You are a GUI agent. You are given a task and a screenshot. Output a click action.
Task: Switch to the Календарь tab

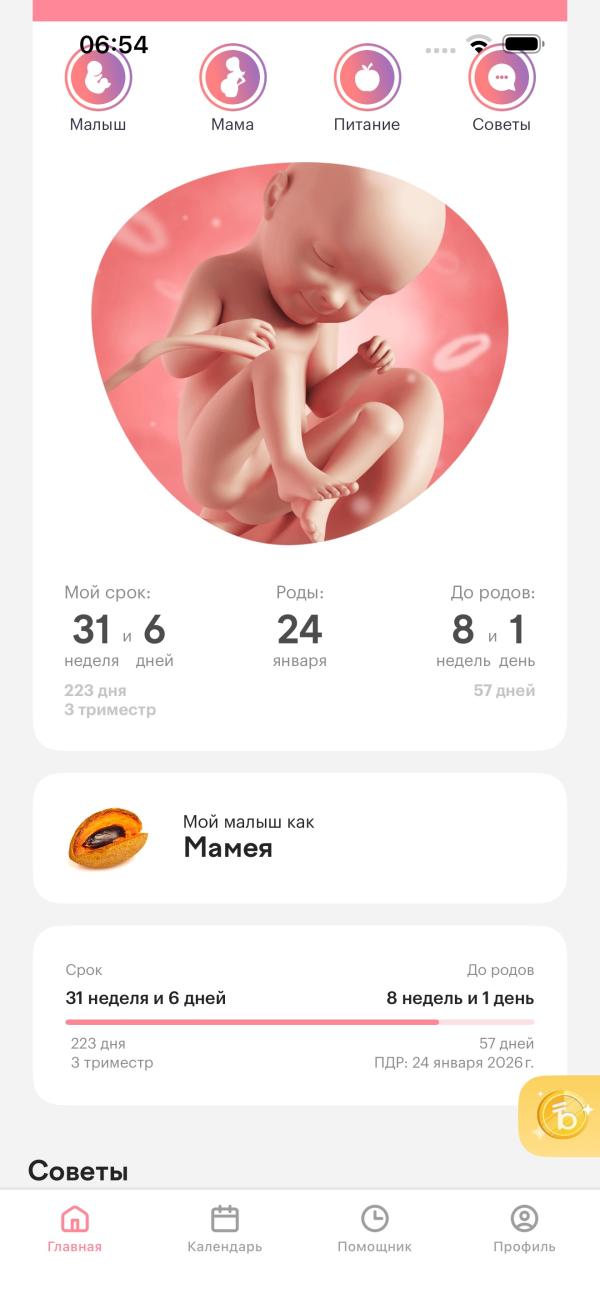tap(225, 1229)
